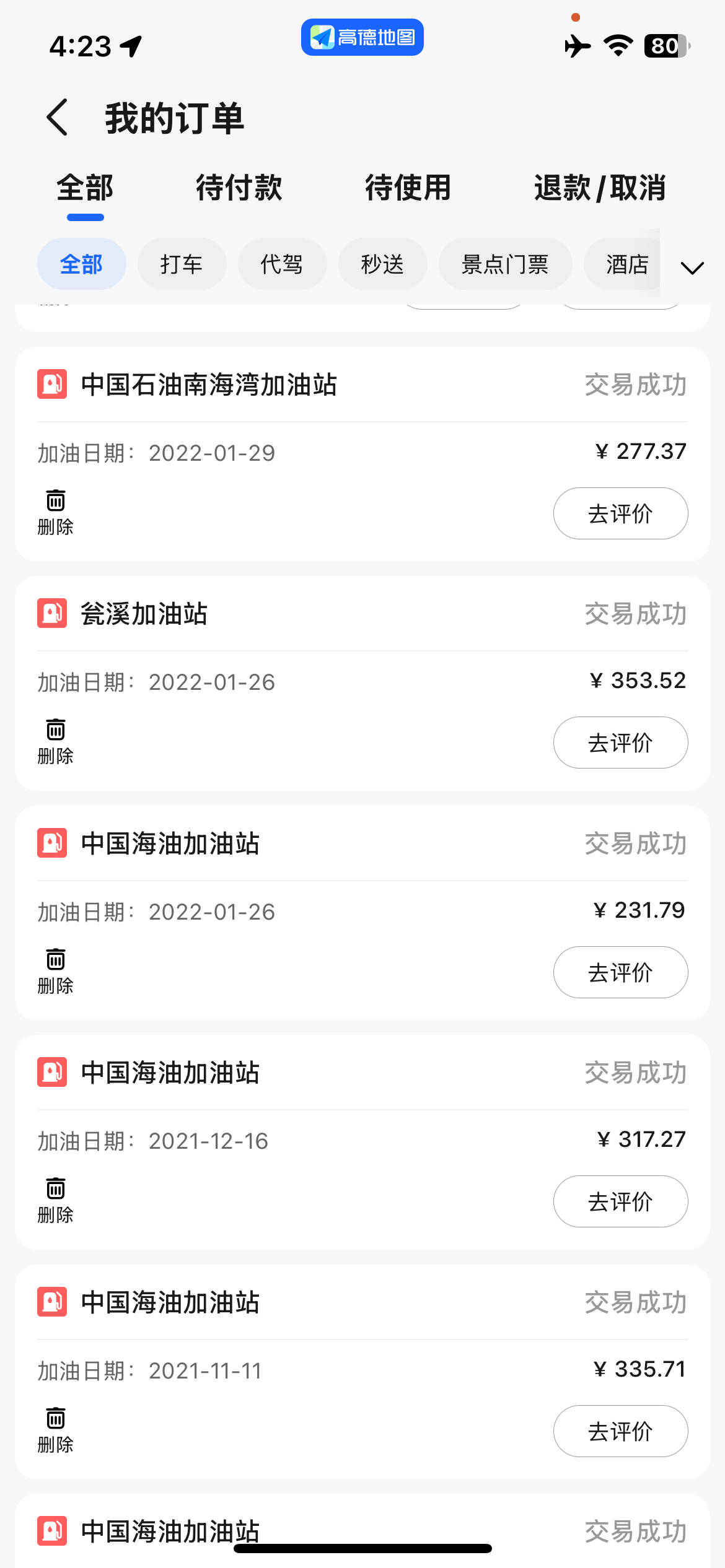Switch to the 待使用 tab
Screen dimensions: 725x1568
(x=408, y=188)
